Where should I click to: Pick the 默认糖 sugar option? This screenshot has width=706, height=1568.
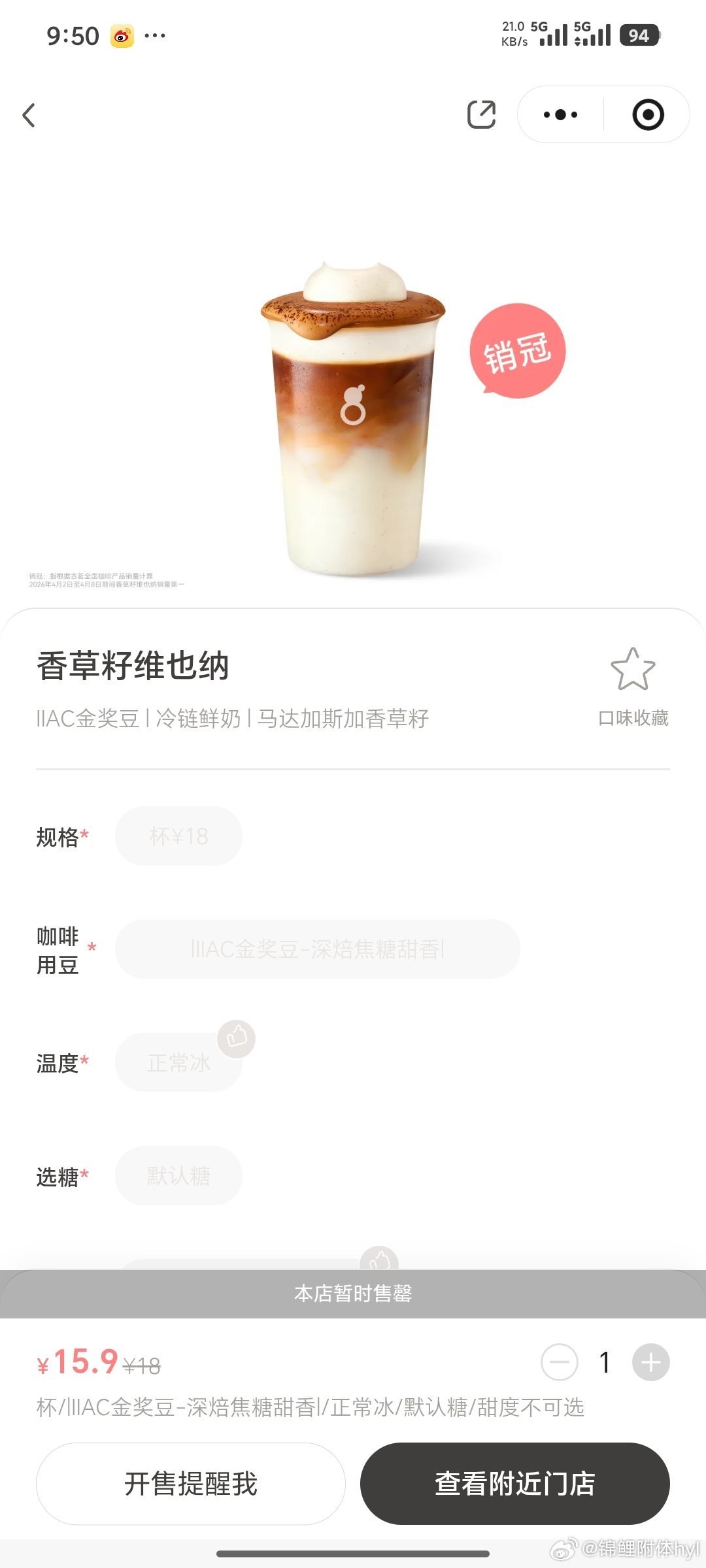click(x=178, y=1176)
